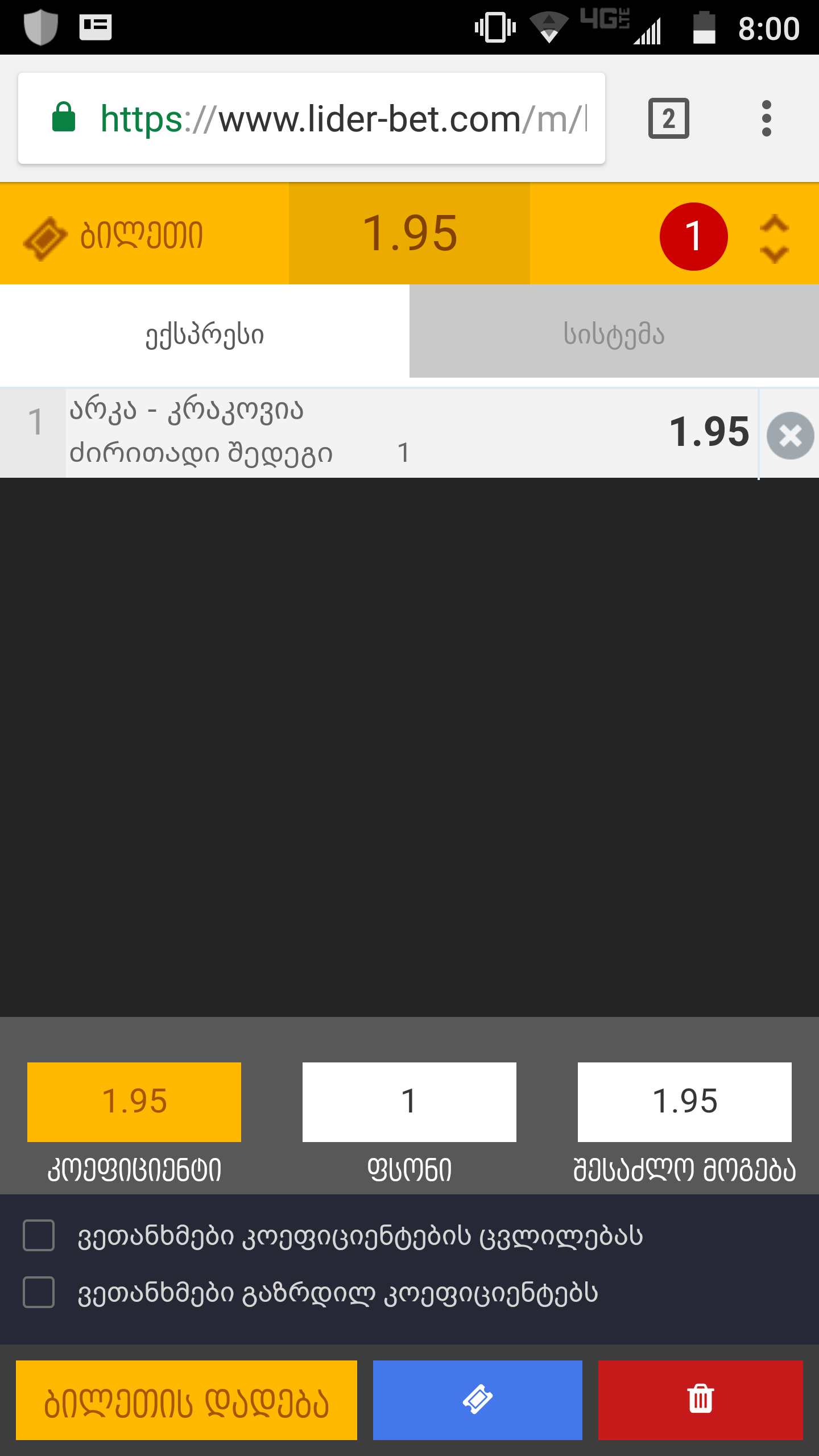819x1456 pixels.
Task: Switch to the სისტემა tab
Action: coord(614,334)
